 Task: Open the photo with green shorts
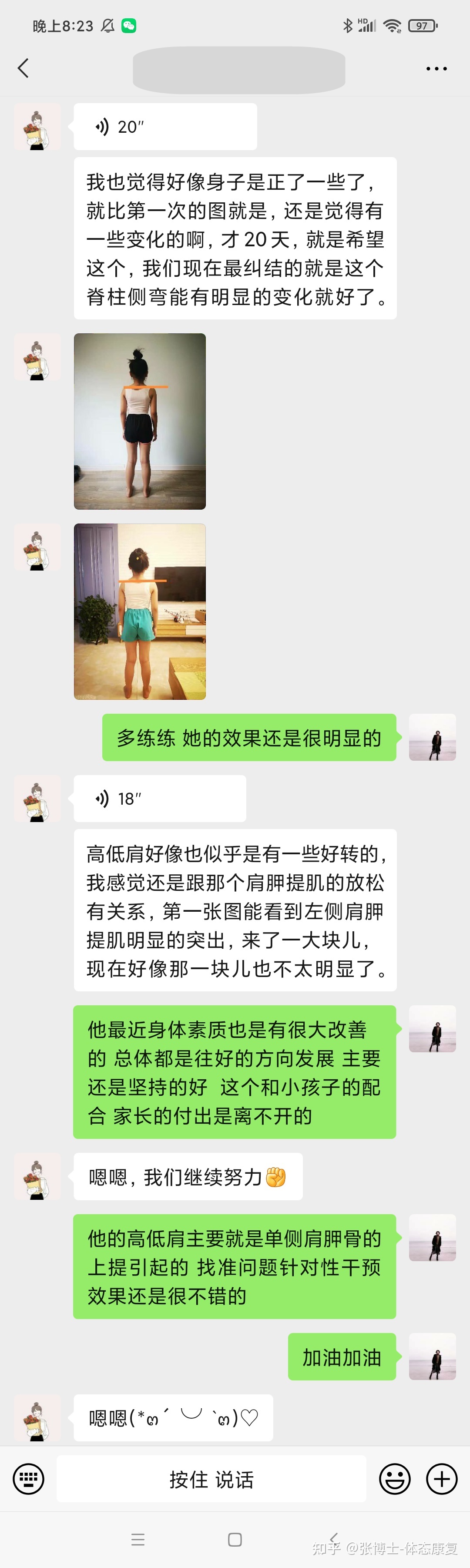(139, 611)
